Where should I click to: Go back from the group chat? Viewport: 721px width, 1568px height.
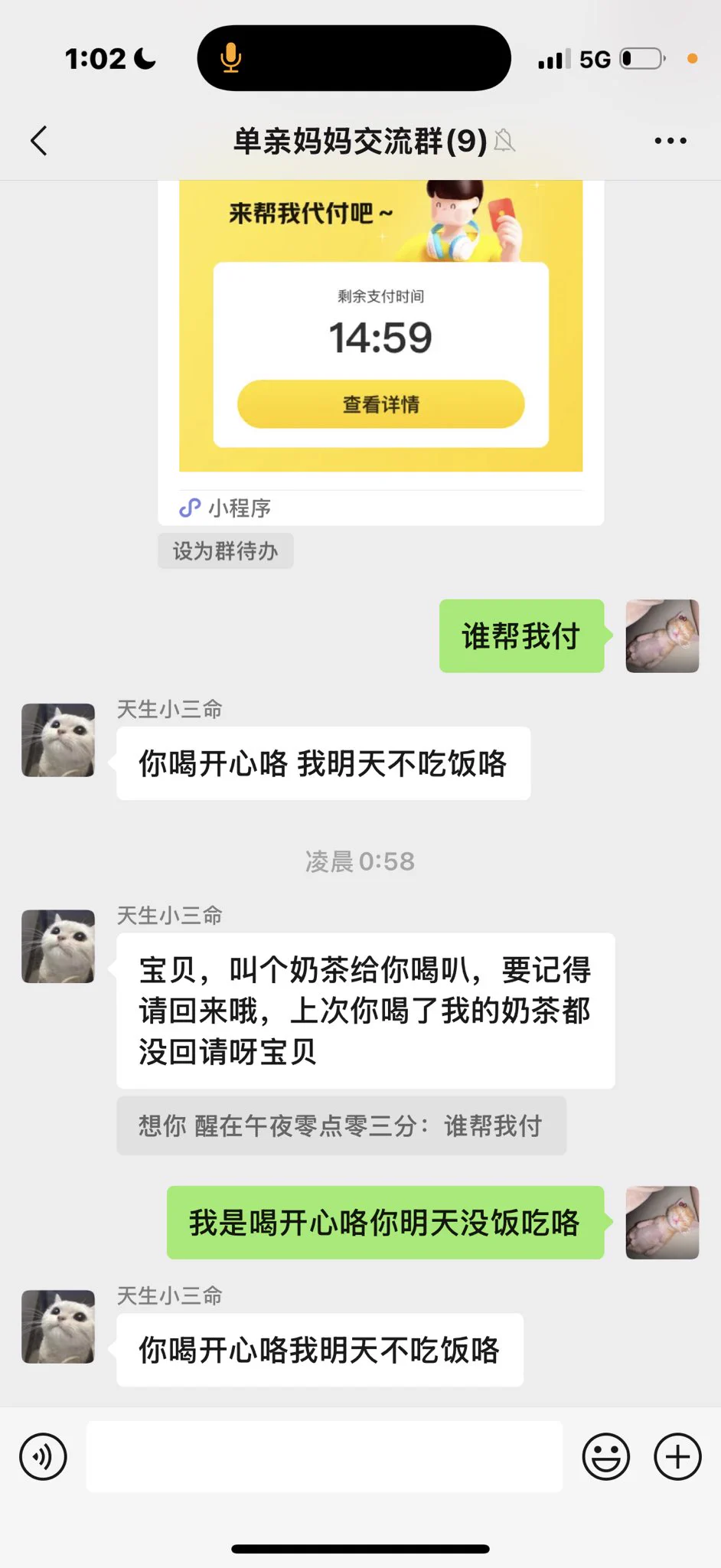[40, 141]
